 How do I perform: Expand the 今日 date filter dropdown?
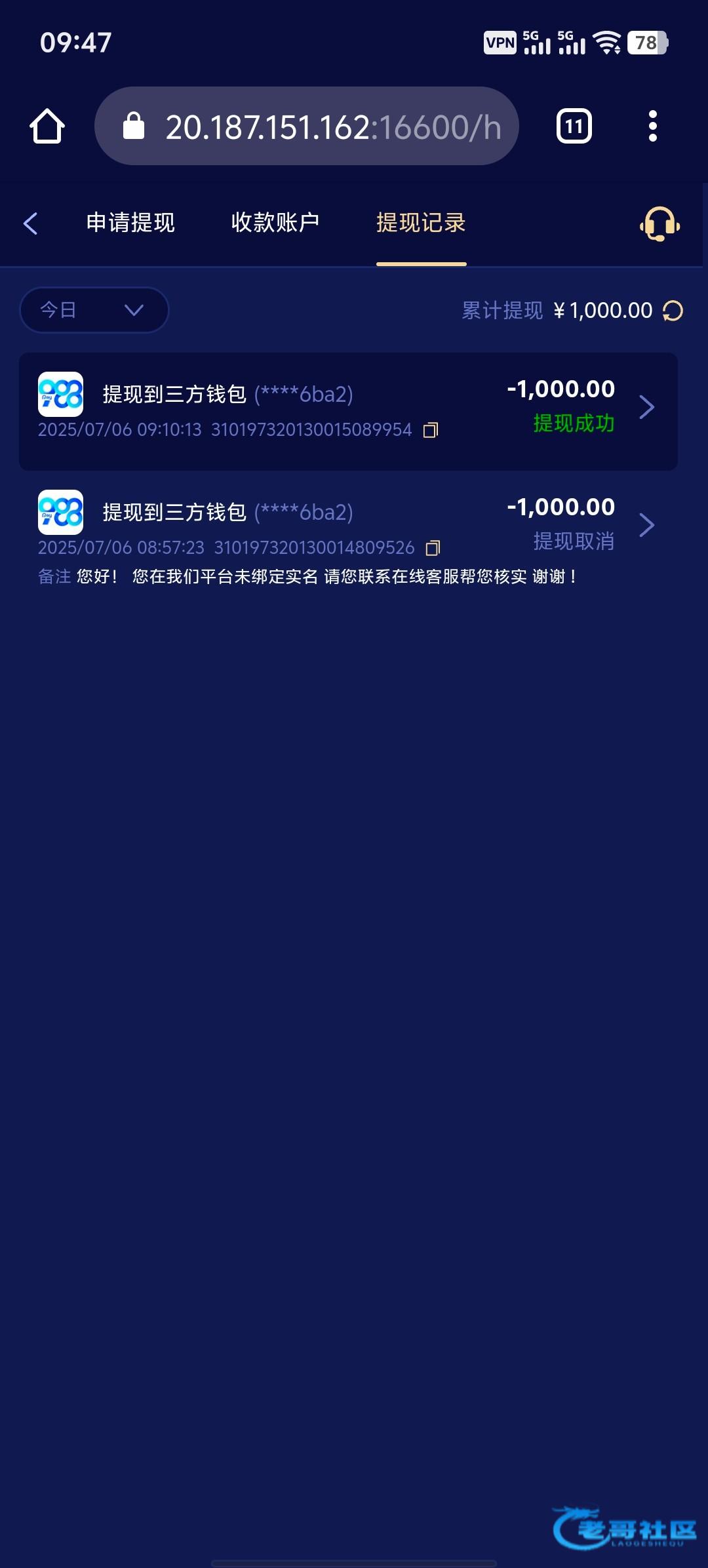click(94, 310)
